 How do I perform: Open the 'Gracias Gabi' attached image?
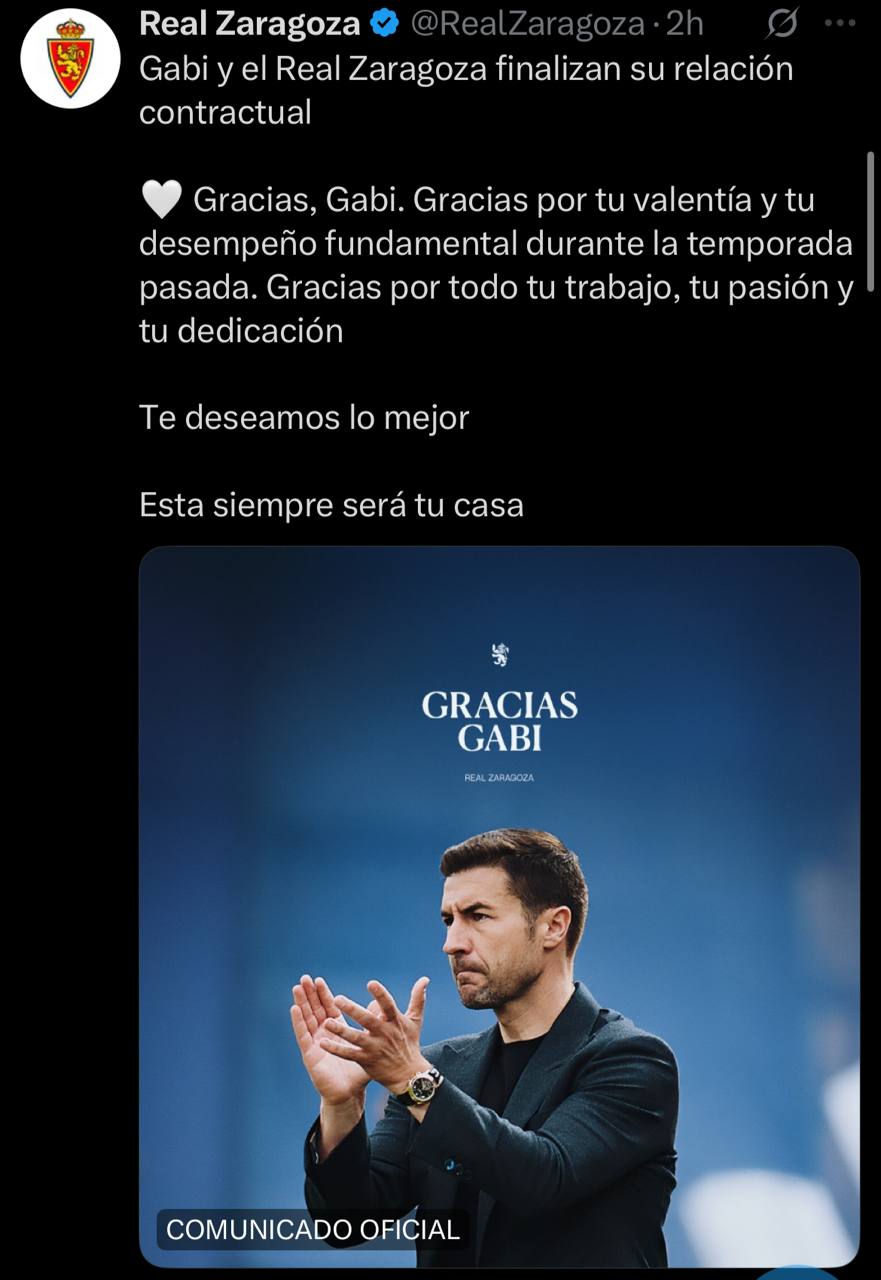[x=499, y=905]
